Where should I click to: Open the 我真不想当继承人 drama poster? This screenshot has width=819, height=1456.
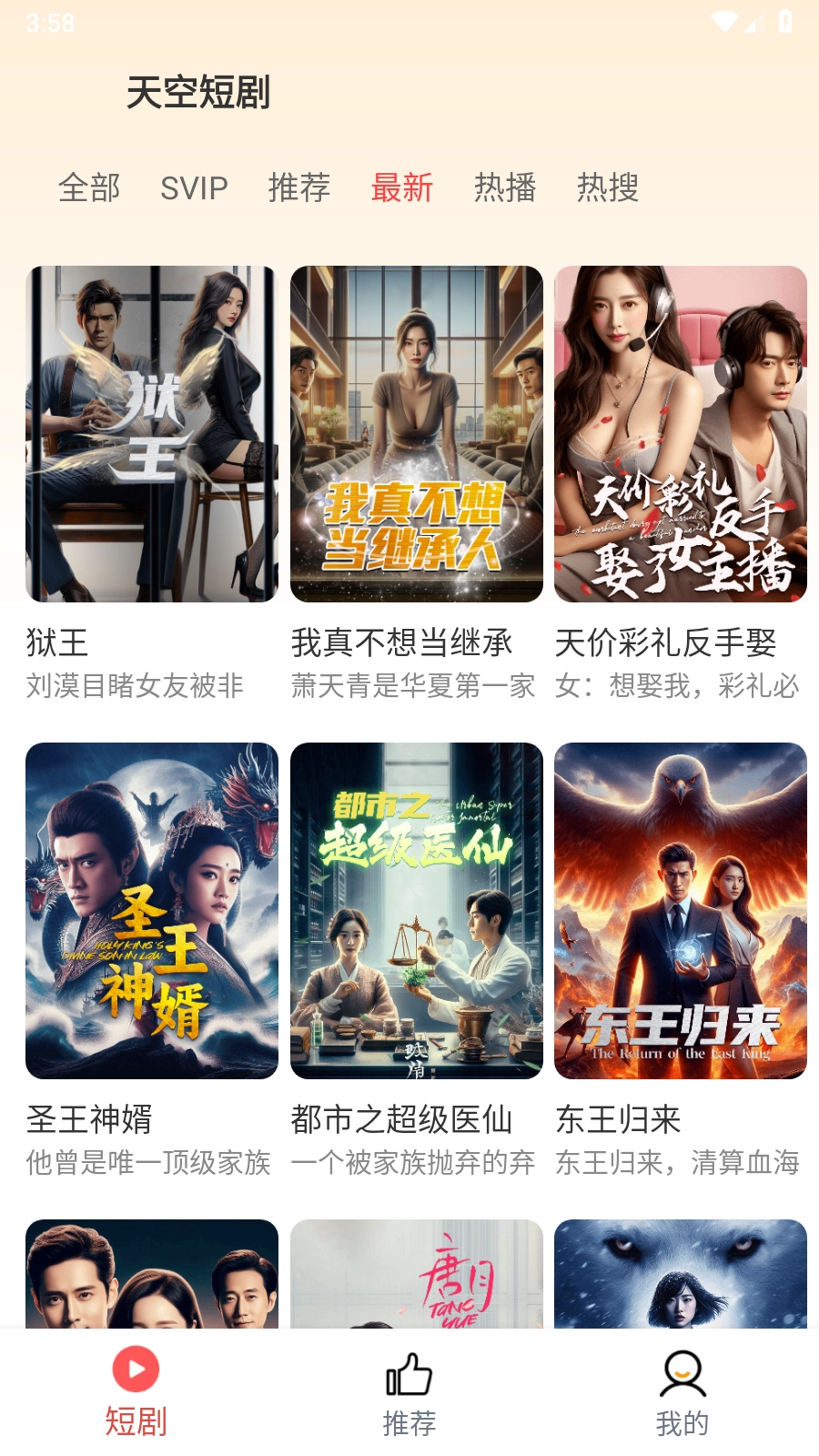coord(417,434)
